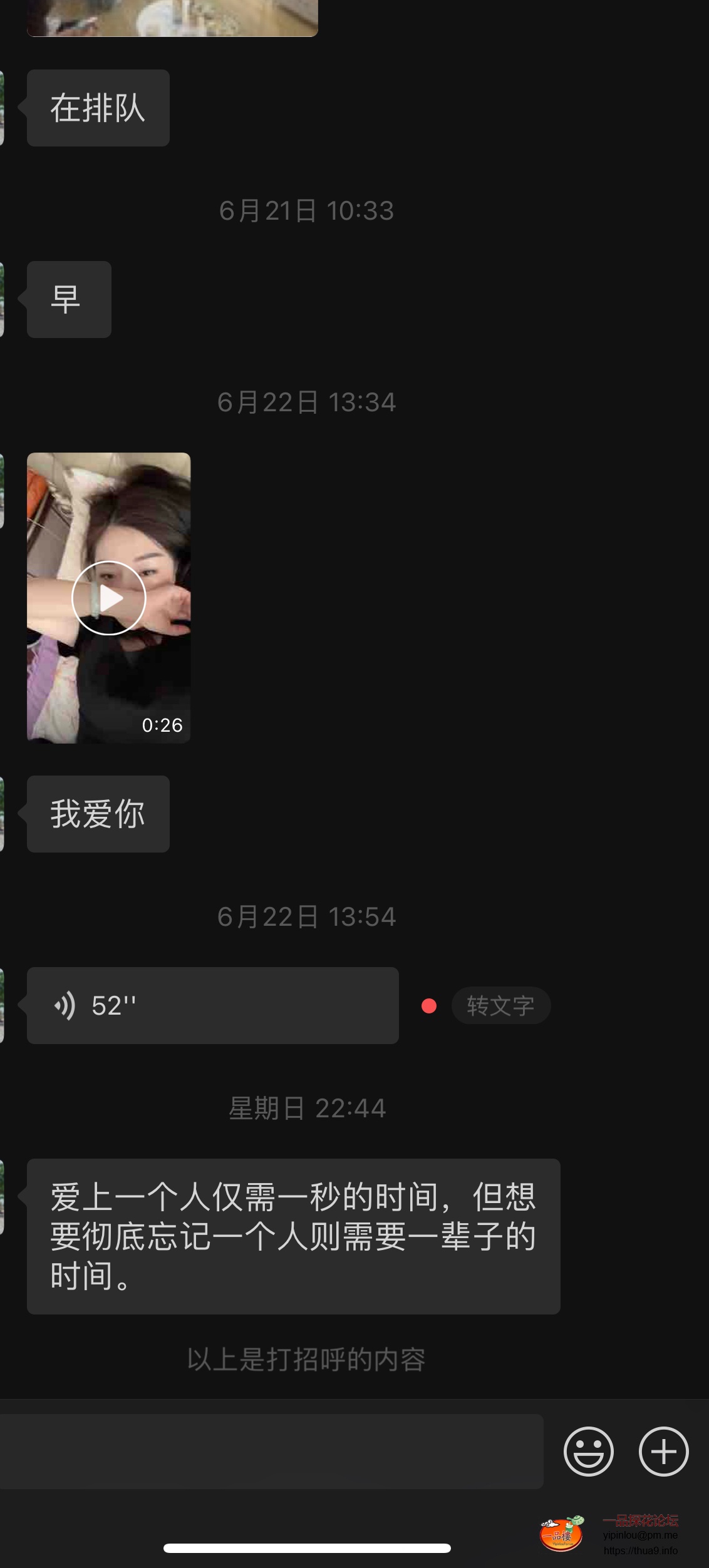
Task: Open the plus attachment menu
Action: tap(663, 1451)
